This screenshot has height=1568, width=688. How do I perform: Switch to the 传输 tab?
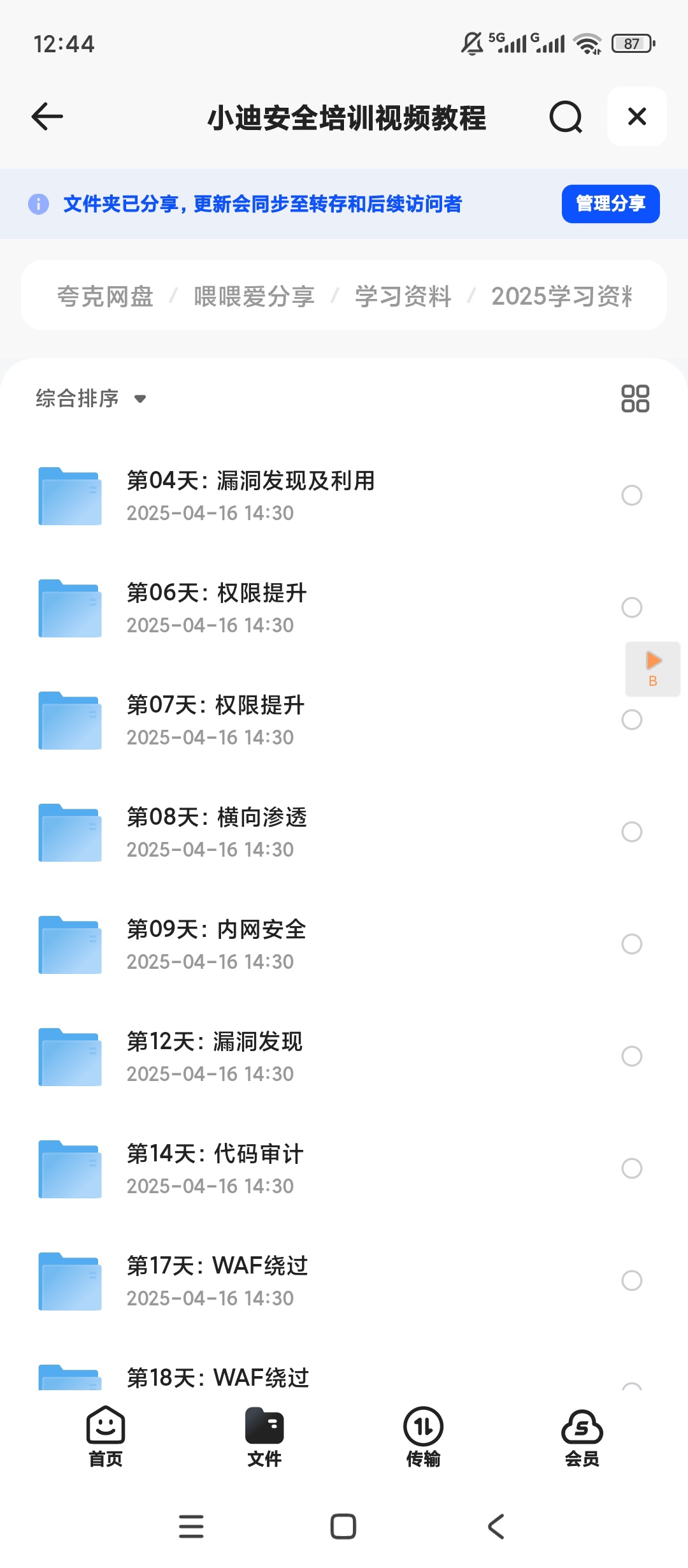tap(423, 1437)
